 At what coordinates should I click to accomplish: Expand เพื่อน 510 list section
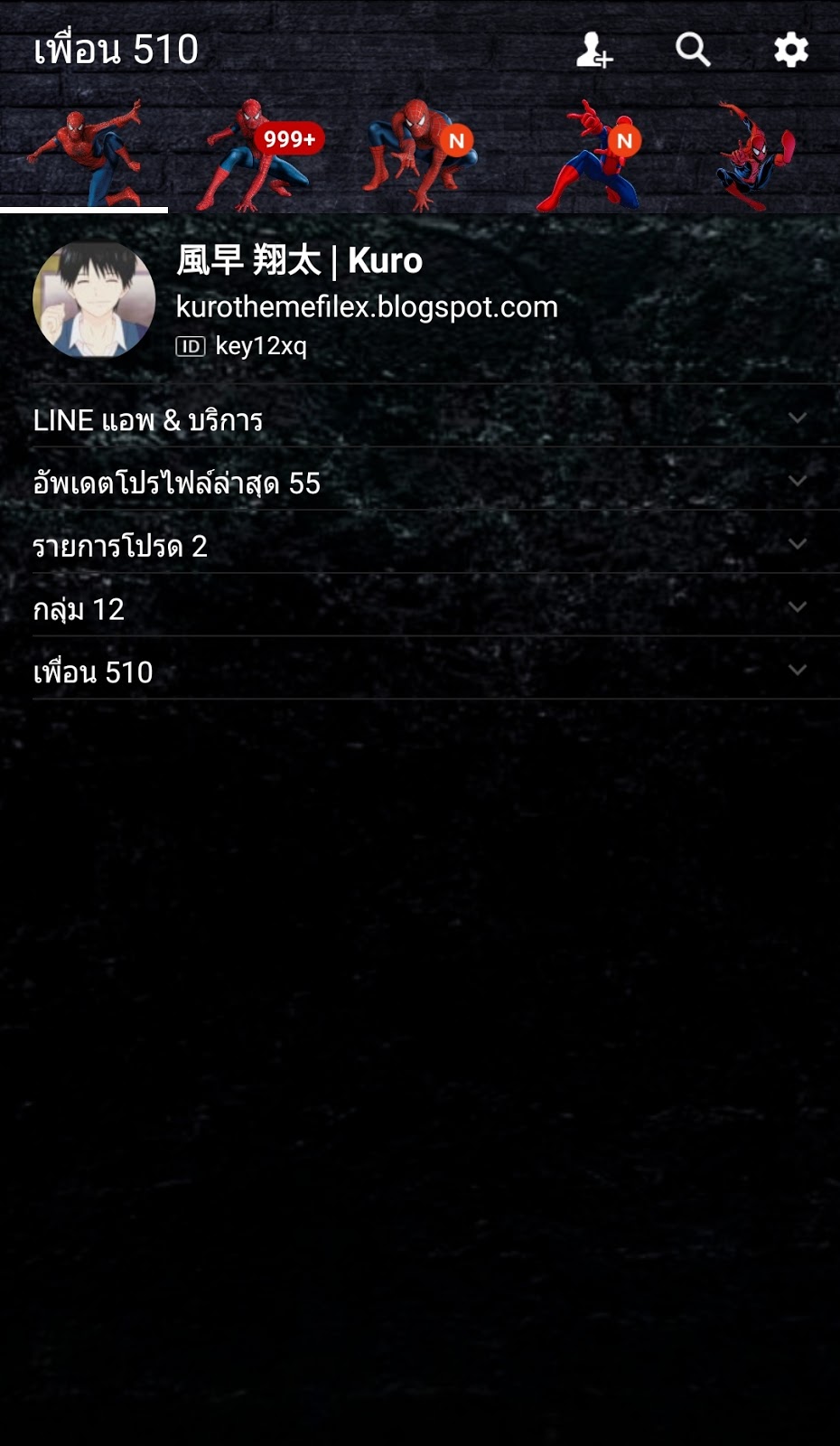pyautogui.click(x=420, y=671)
